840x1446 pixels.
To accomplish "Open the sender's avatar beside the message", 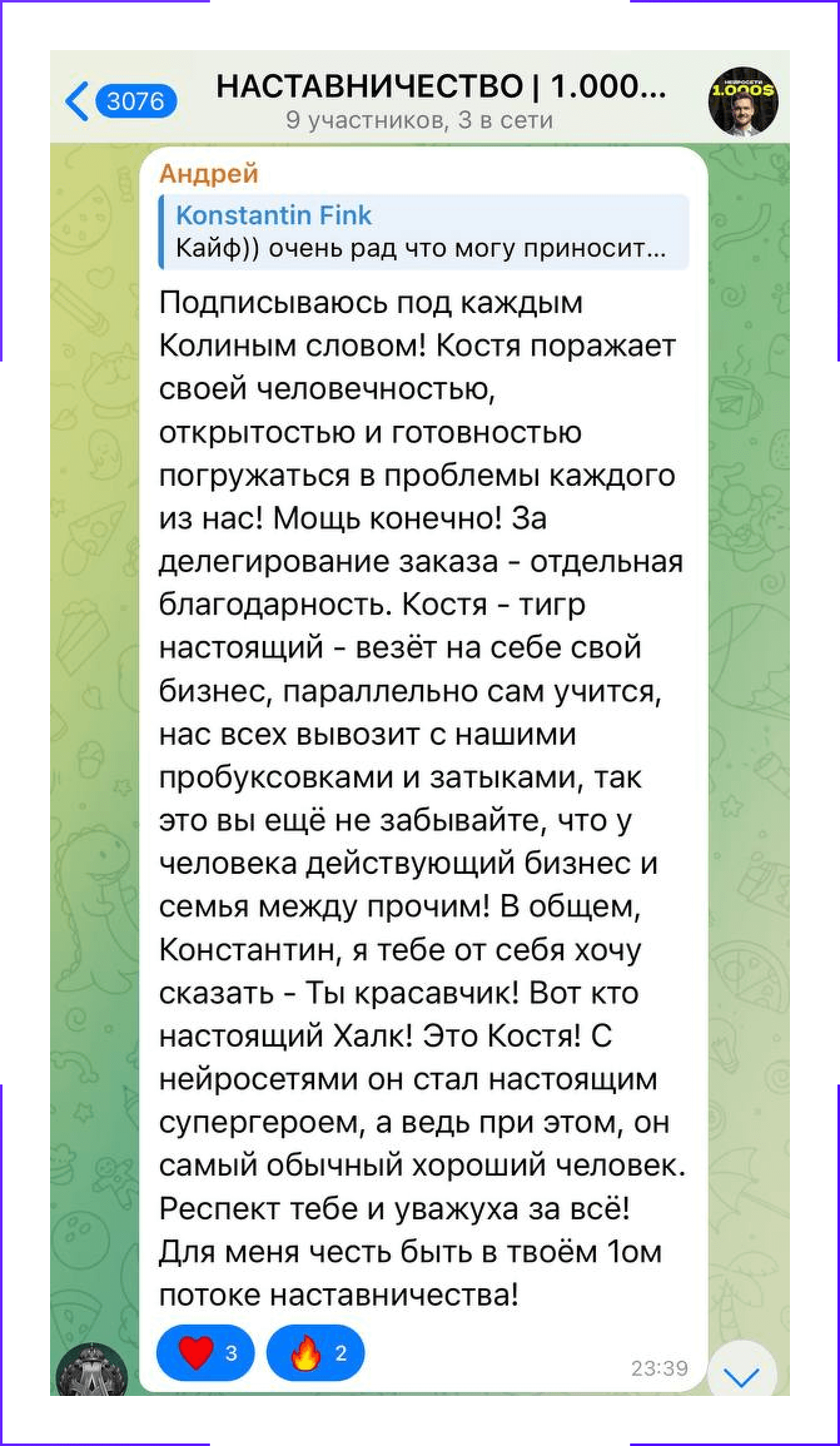I will (x=92, y=1372).
